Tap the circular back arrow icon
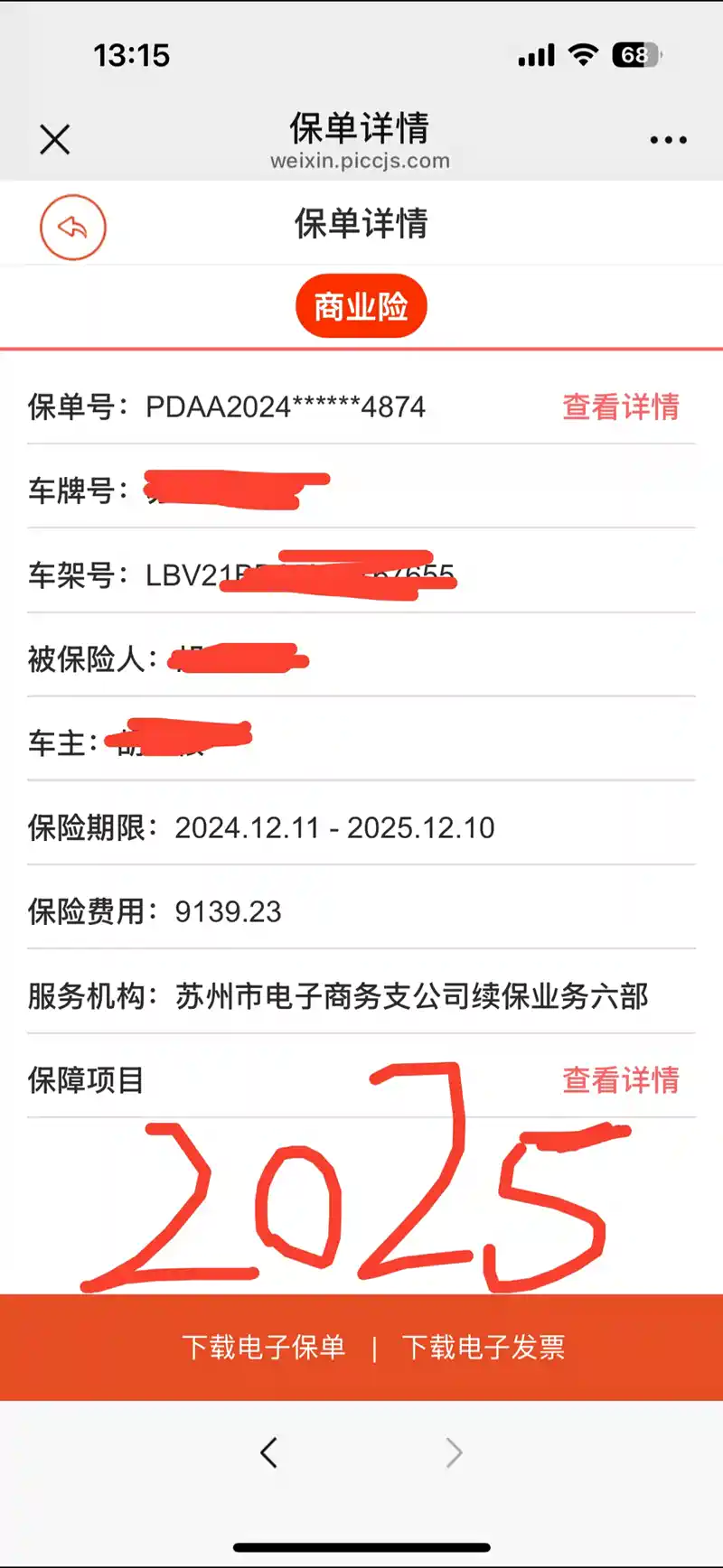The width and height of the screenshot is (723, 1568). coord(73,227)
